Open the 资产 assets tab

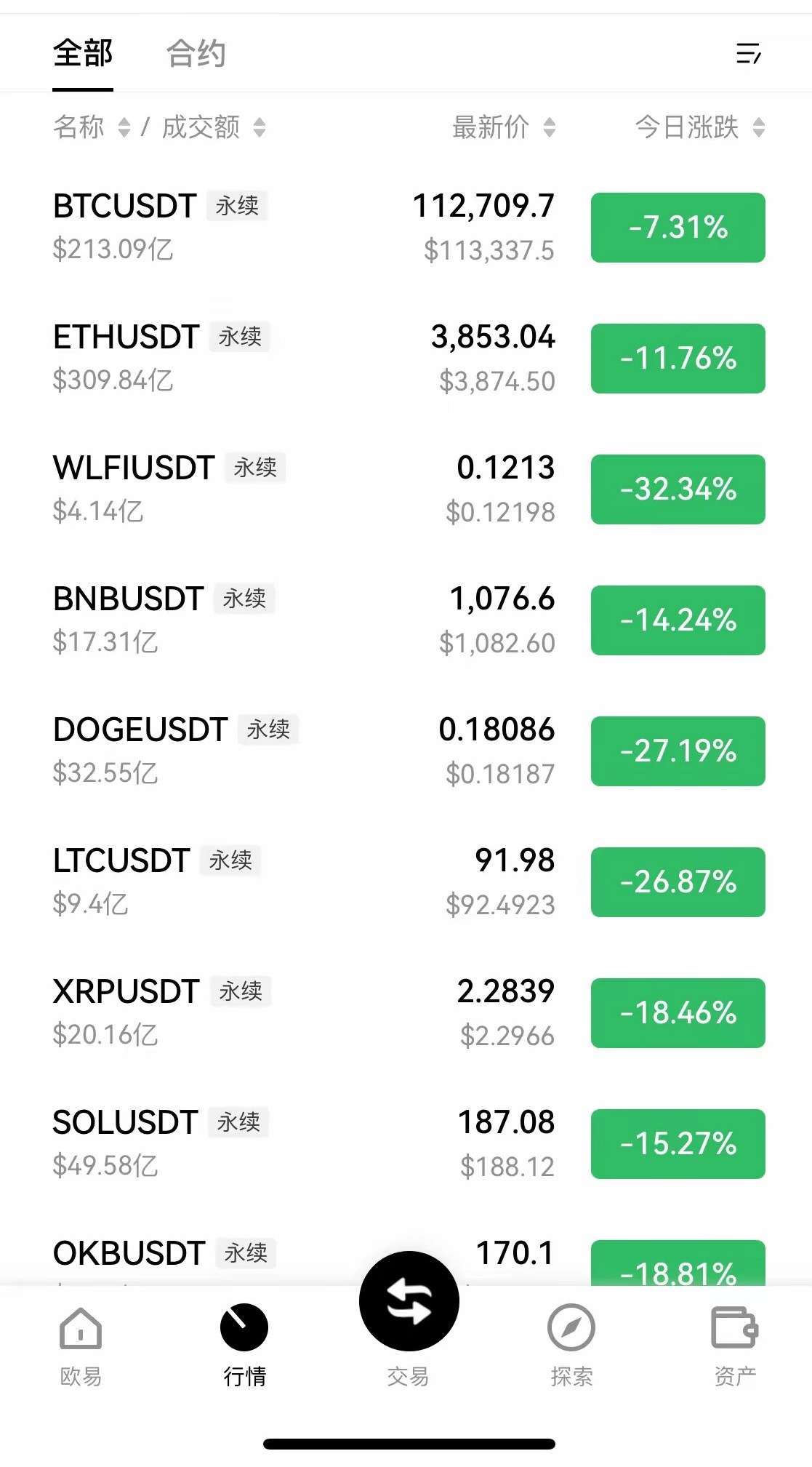point(735,1346)
